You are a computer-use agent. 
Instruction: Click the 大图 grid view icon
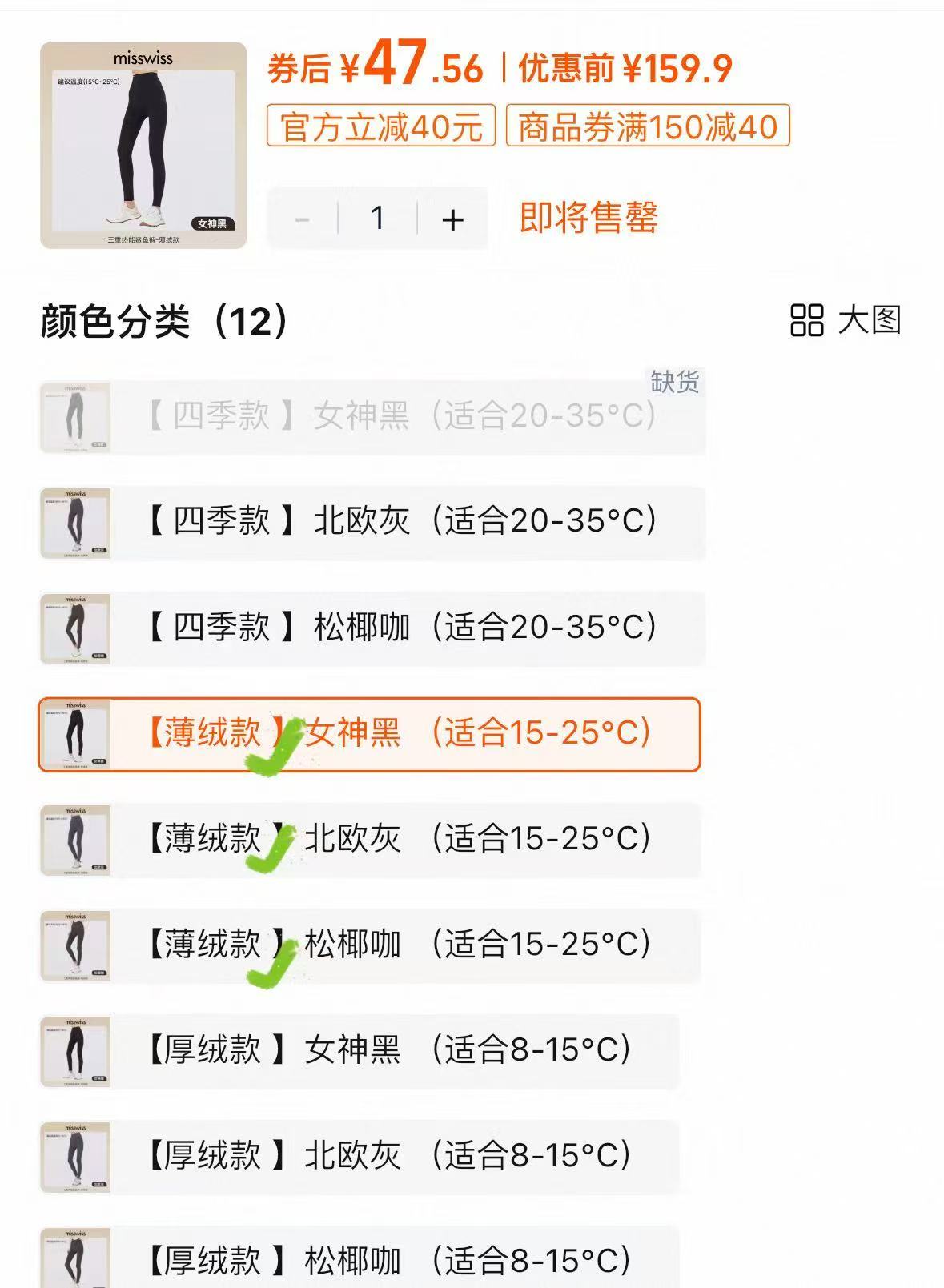click(805, 319)
